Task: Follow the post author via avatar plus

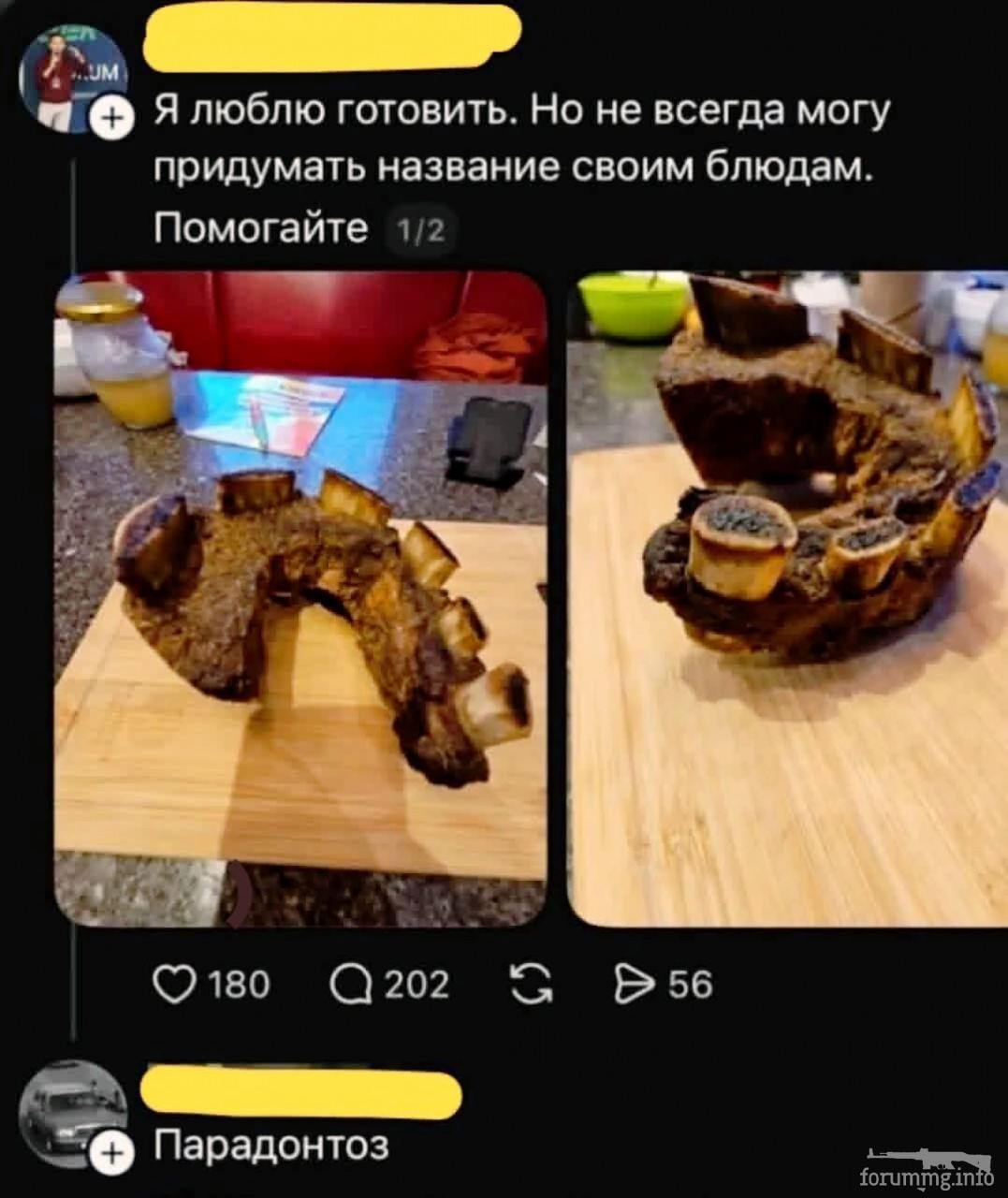Action: (x=110, y=119)
